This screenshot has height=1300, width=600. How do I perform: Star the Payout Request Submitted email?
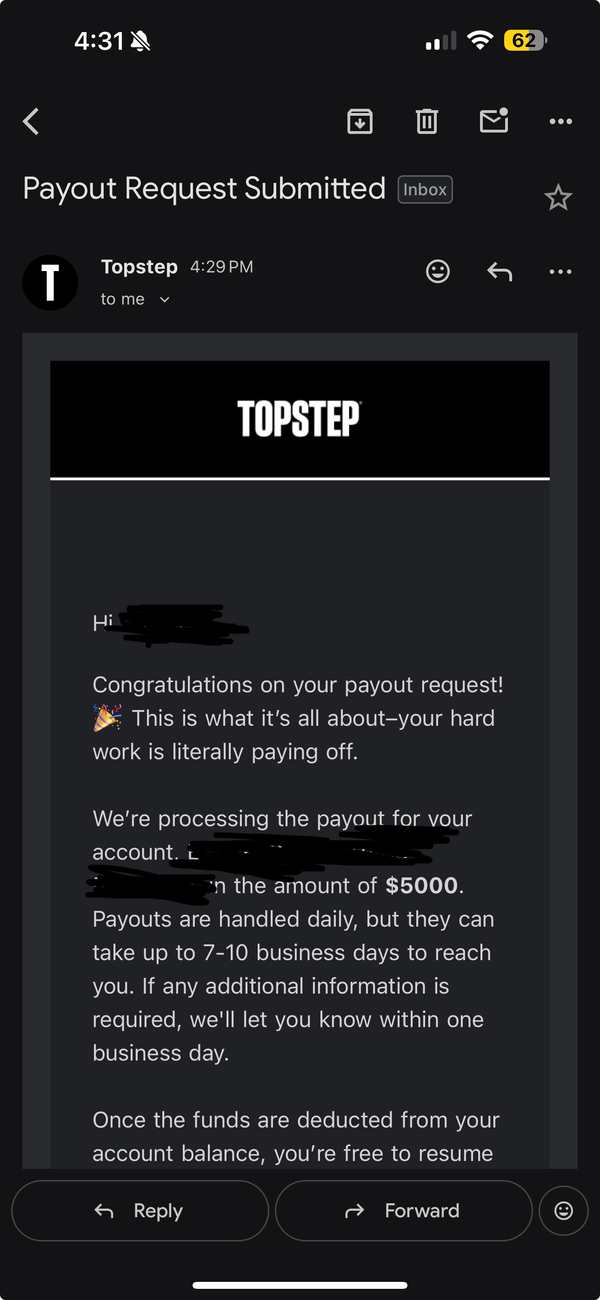point(558,198)
